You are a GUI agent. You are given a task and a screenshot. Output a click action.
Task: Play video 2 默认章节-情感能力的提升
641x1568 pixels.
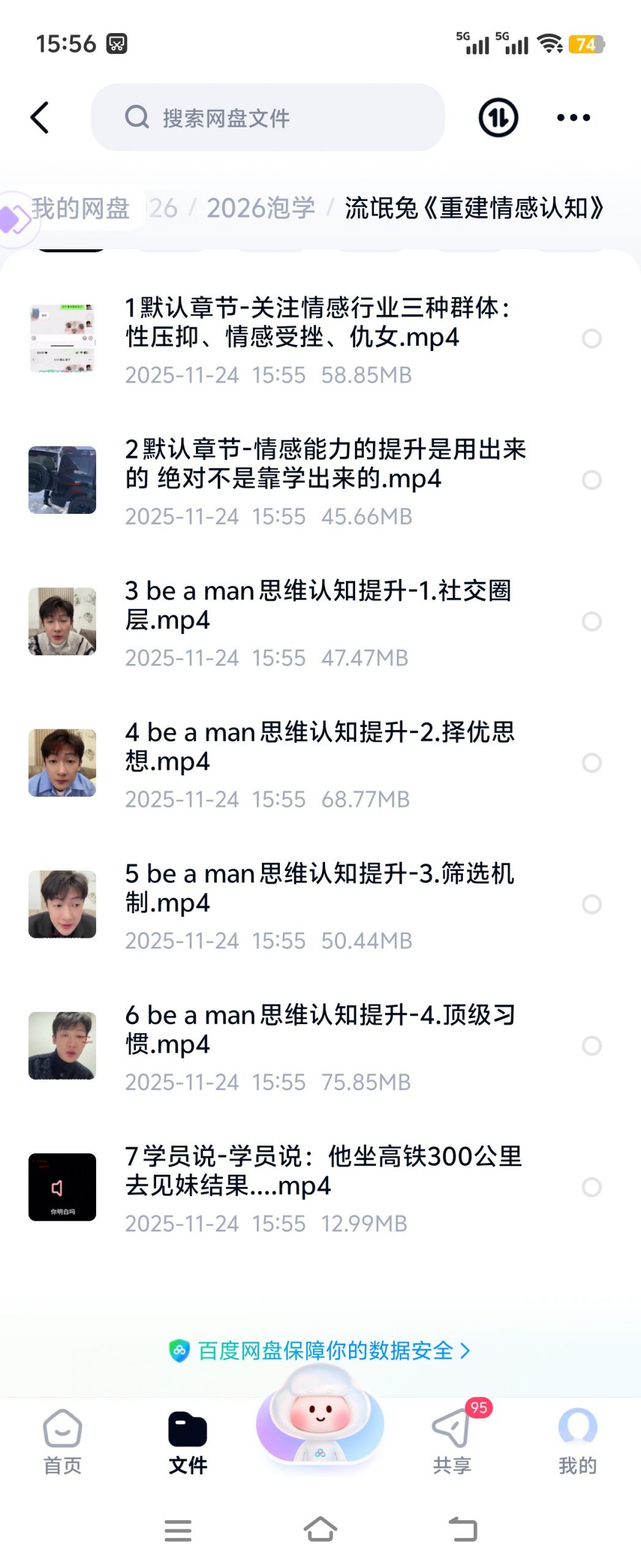(324, 464)
